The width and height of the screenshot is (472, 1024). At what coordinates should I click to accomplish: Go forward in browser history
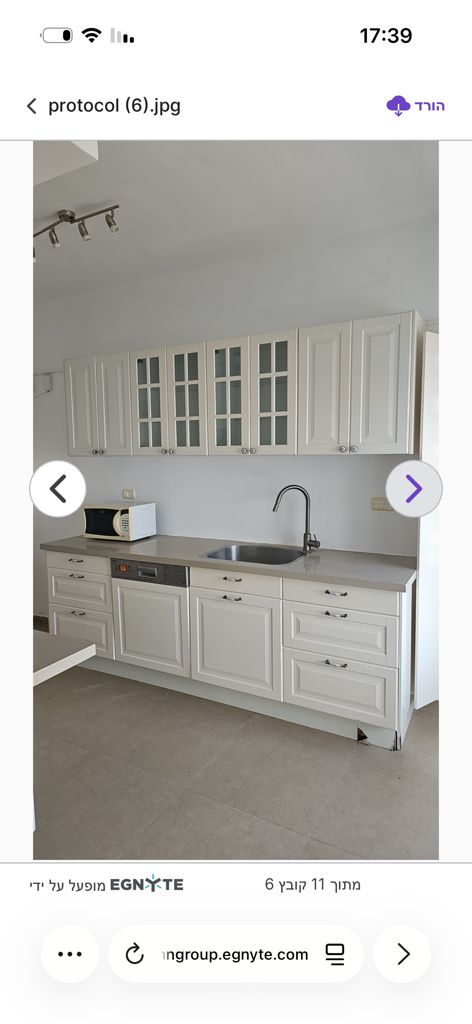click(x=403, y=954)
